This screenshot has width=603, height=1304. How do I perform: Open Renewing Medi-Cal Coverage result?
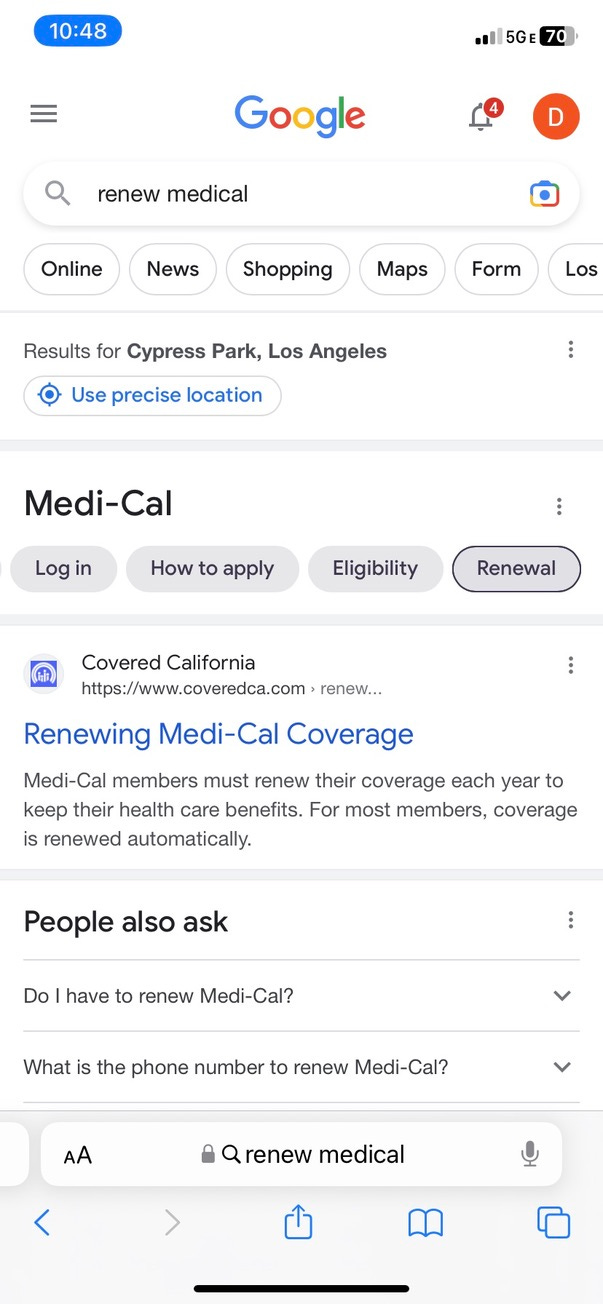click(218, 734)
